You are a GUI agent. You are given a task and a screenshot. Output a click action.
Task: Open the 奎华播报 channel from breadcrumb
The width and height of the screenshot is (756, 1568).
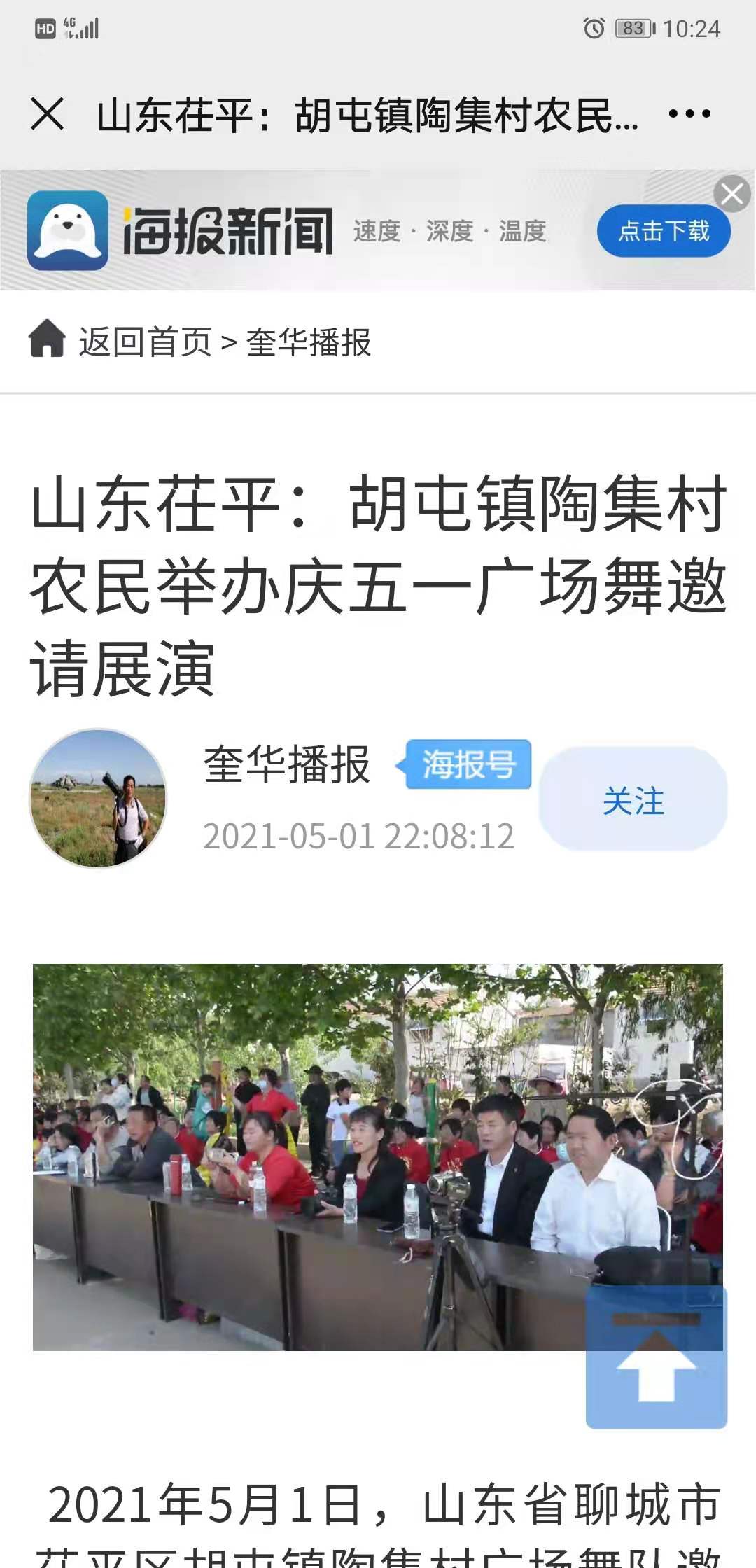310,341
